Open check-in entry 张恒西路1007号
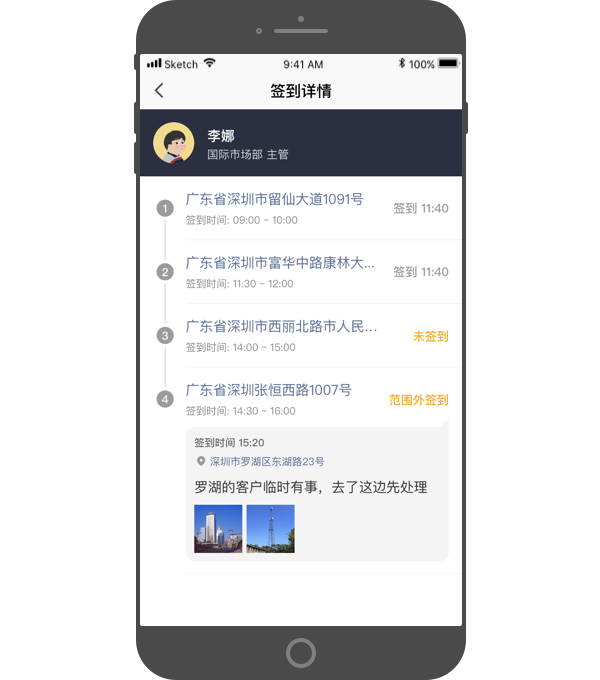 coord(268,390)
